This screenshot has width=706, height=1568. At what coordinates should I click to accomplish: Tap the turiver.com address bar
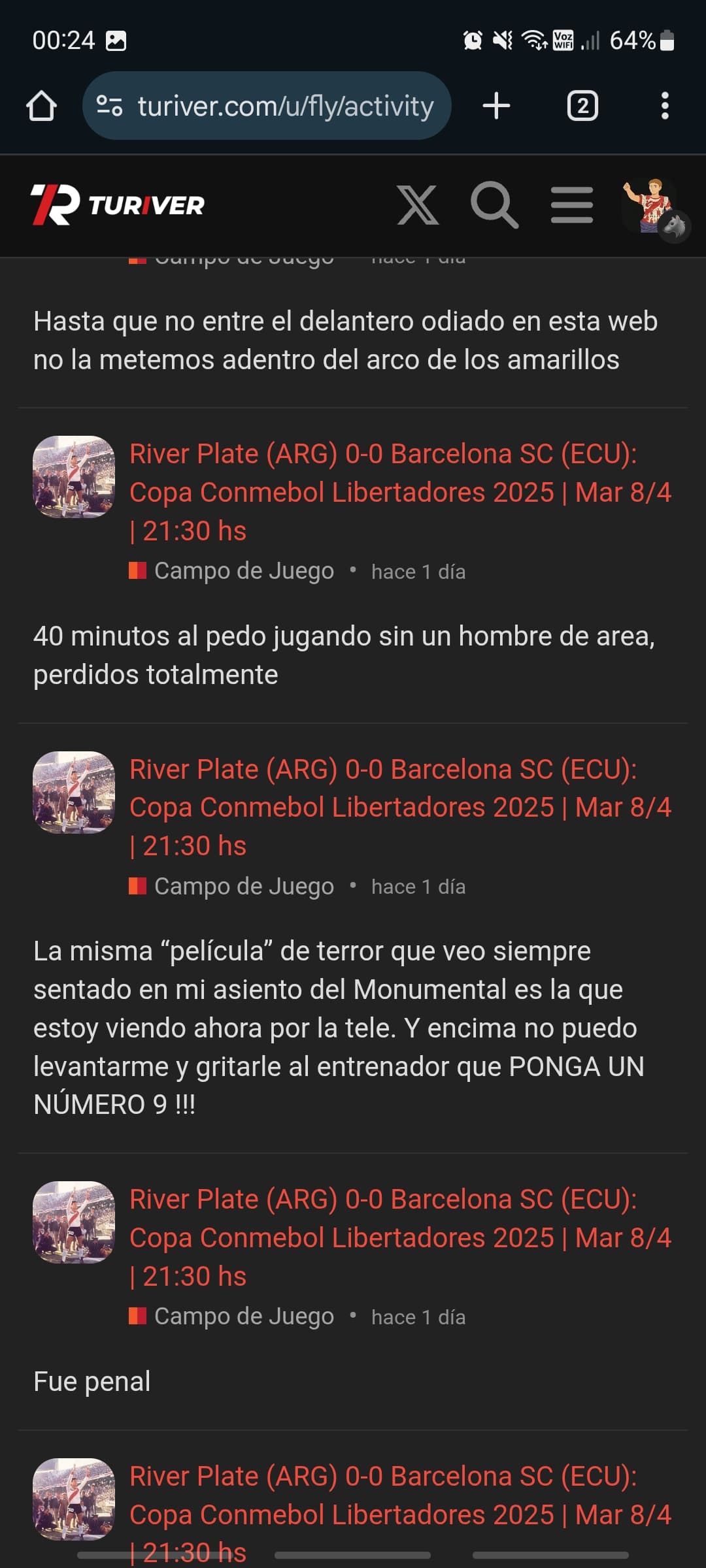[x=267, y=106]
